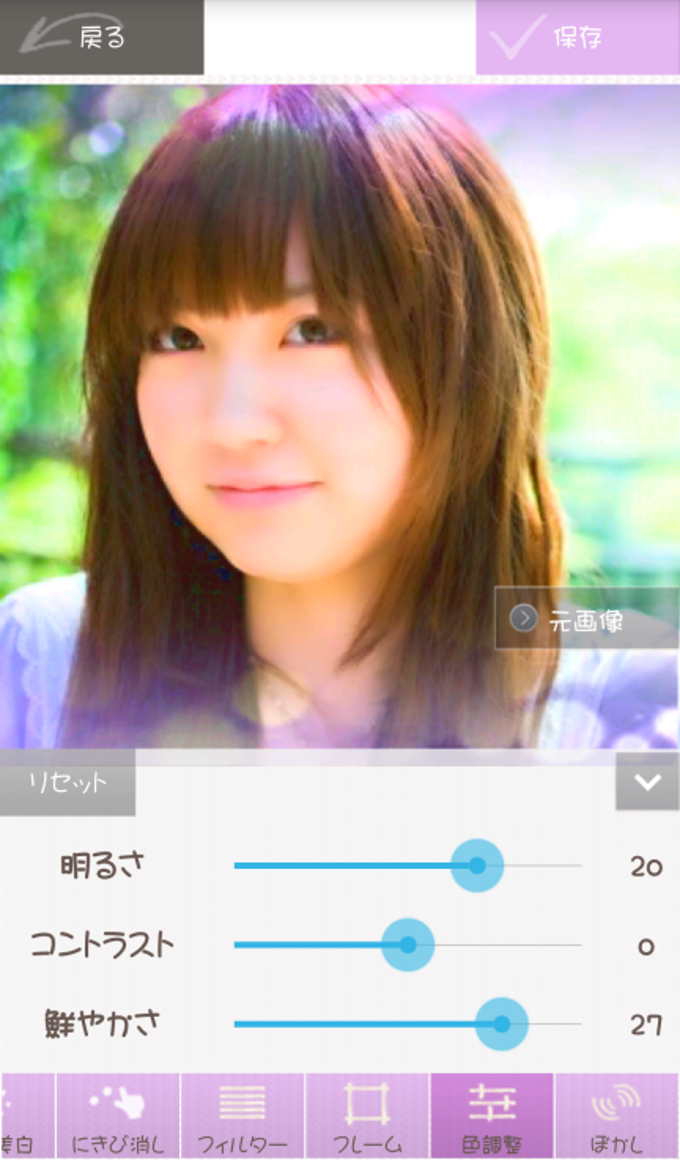
Task: Select the フレーム frame tool
Action: click(x=367, y=1116)
